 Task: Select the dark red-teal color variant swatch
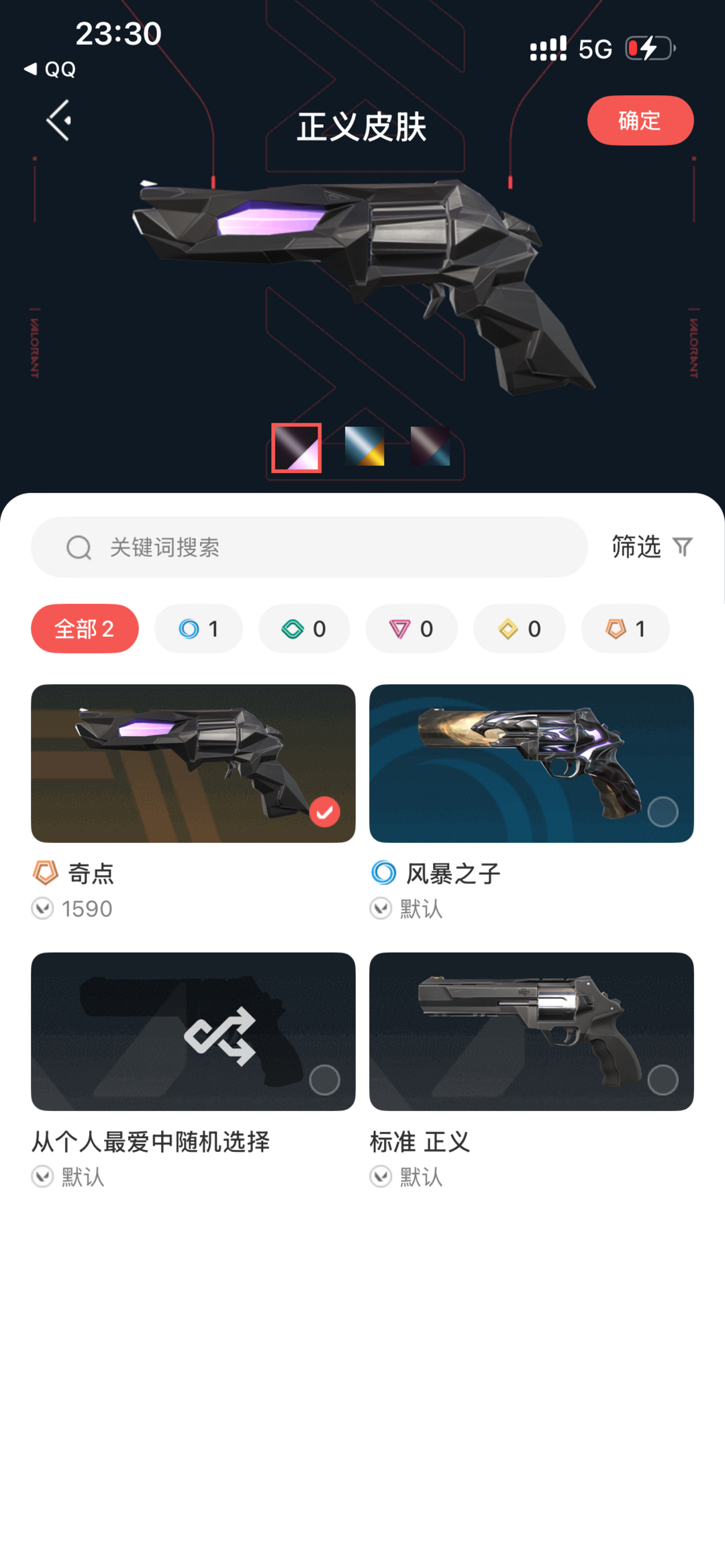(x=430, y=446)
